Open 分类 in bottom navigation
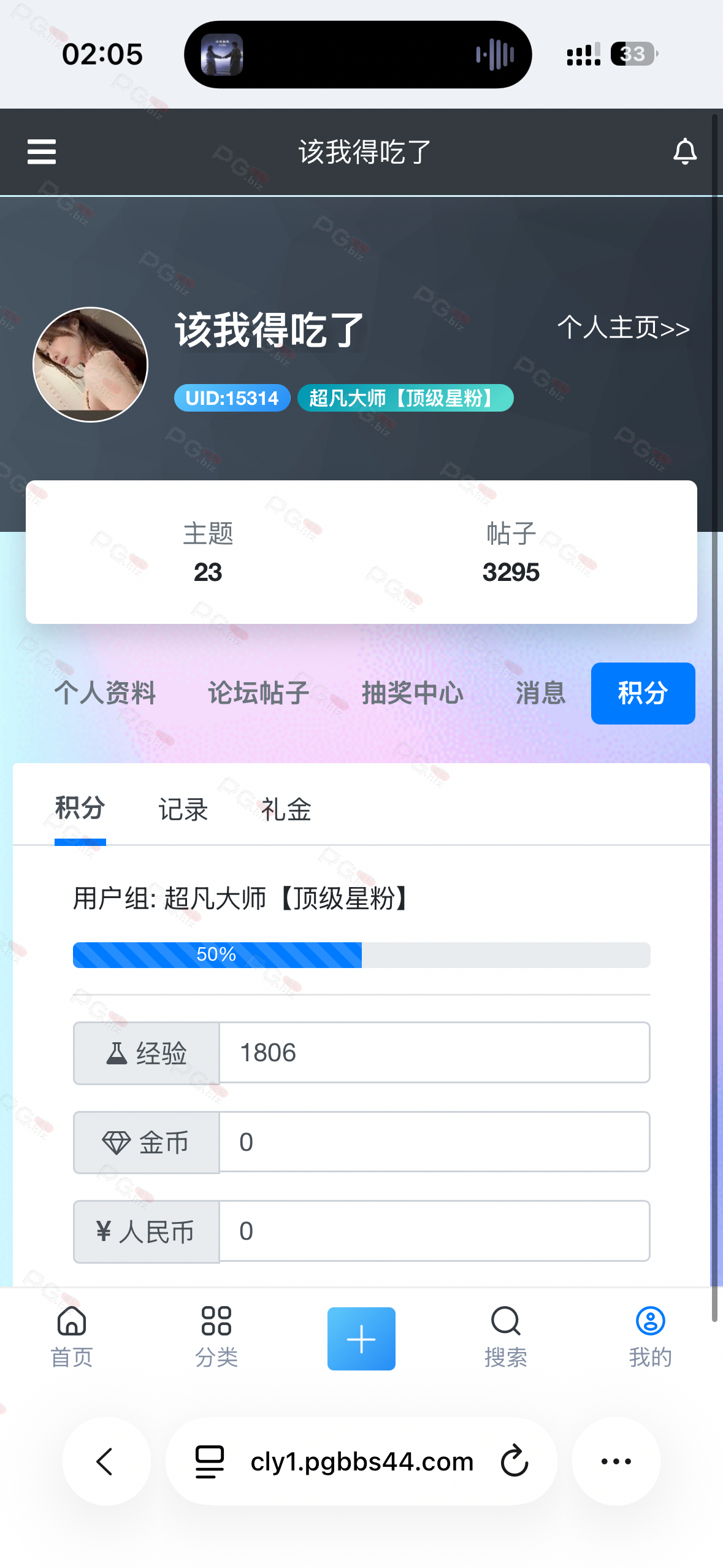The image size is (723, 1568). (x=216, y=1337)
